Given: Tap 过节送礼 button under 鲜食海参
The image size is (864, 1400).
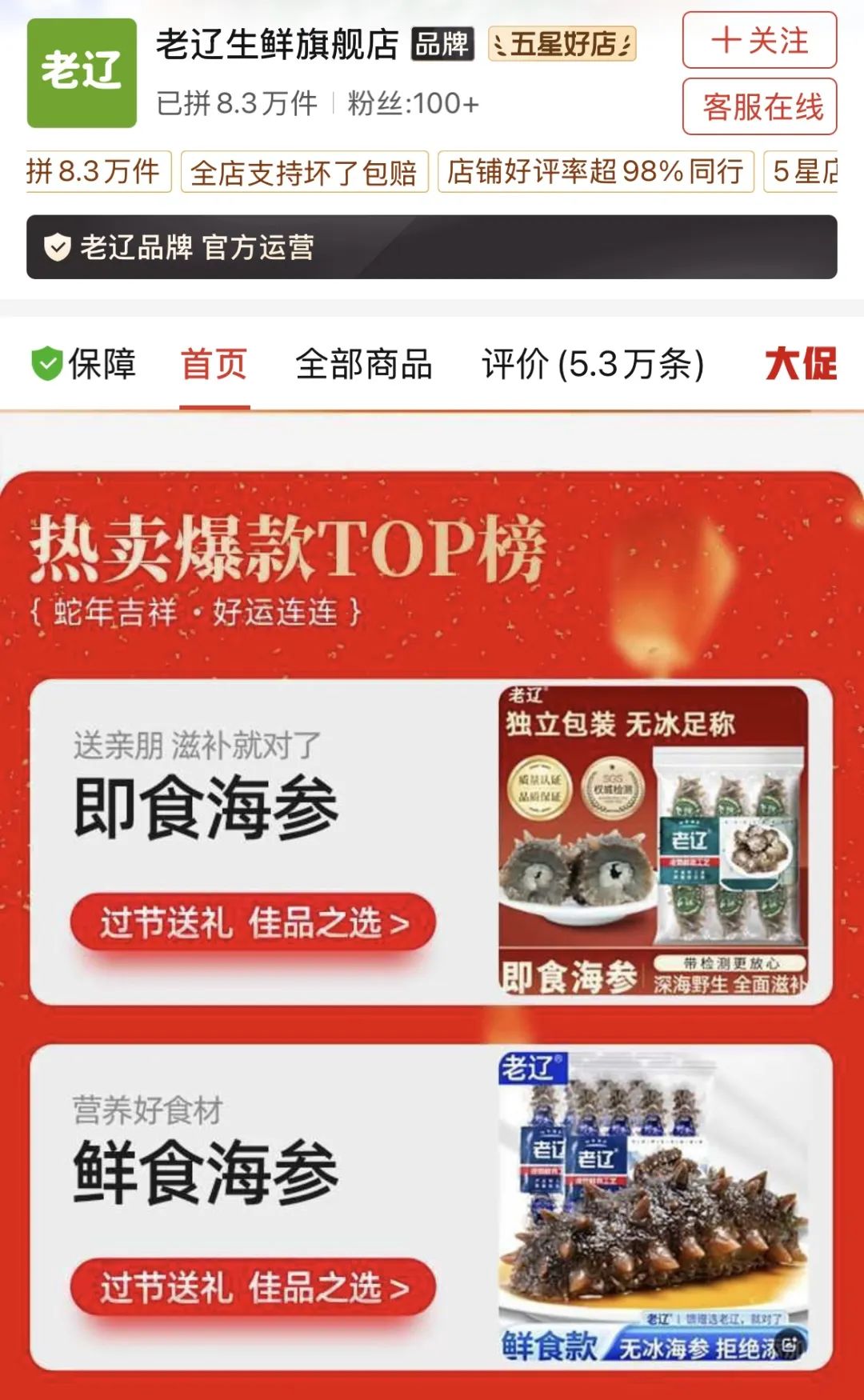Looking at the screenshot, I should coord(254,1288).
